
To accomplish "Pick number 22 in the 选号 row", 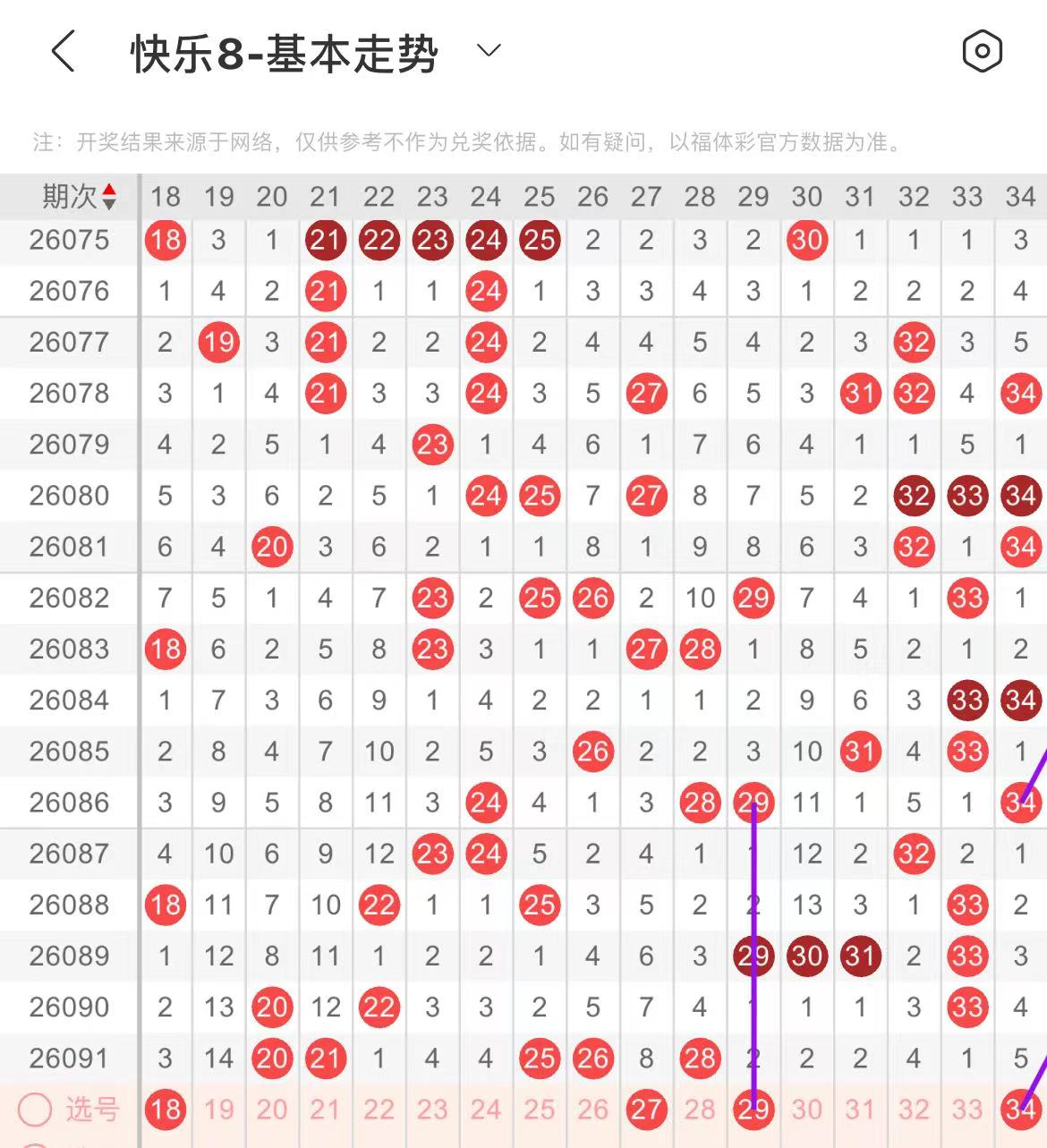I will (379, 1110).
